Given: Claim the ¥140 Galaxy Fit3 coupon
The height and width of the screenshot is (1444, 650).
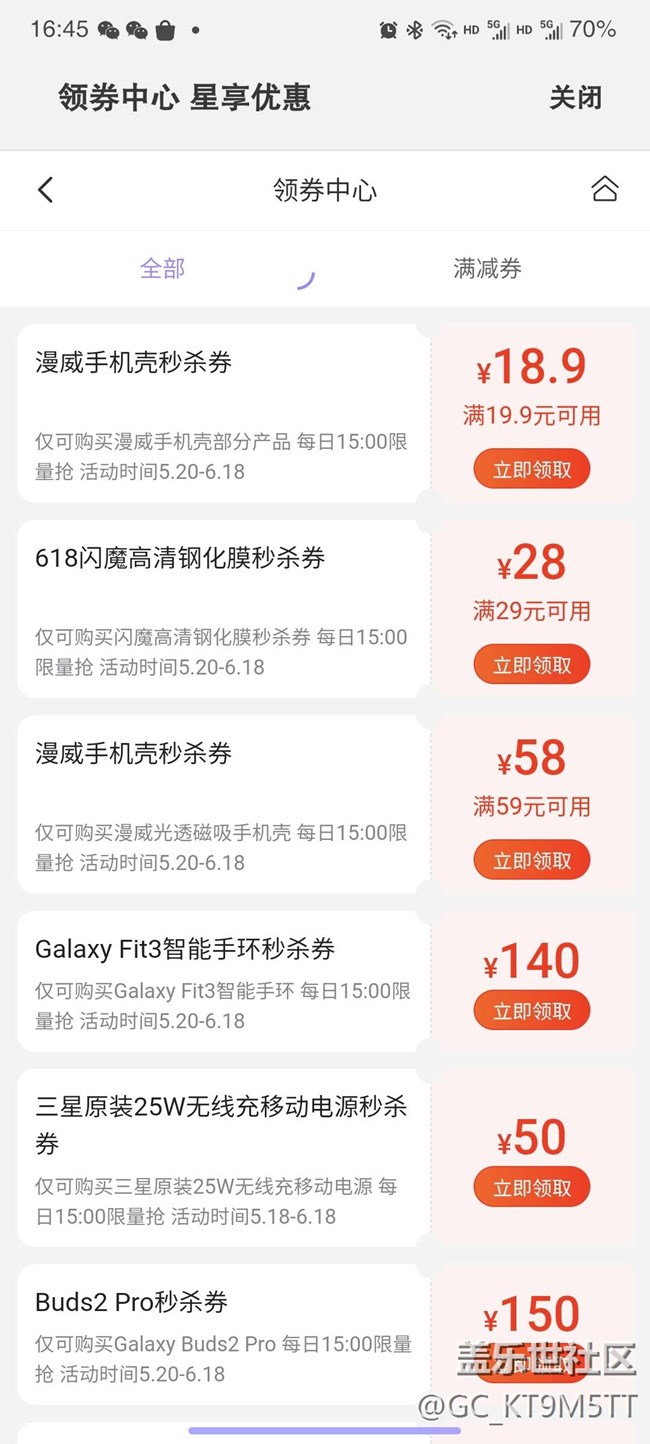Looking at the screenshot, I should click(x=532, y=1011).
